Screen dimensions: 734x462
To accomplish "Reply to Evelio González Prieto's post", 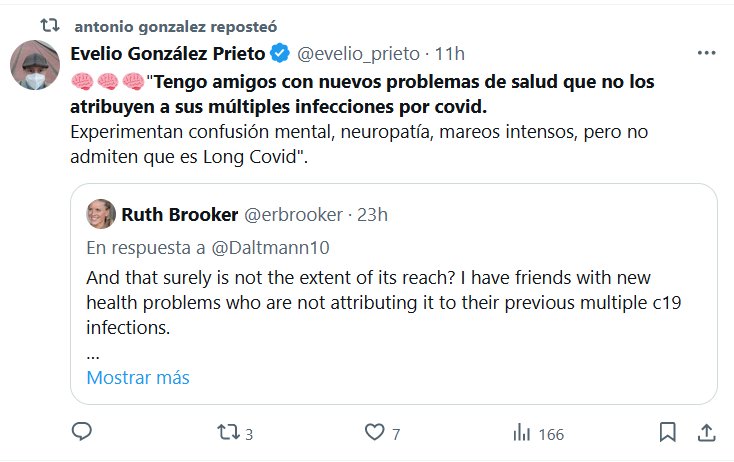I will (x=83, y=432).
